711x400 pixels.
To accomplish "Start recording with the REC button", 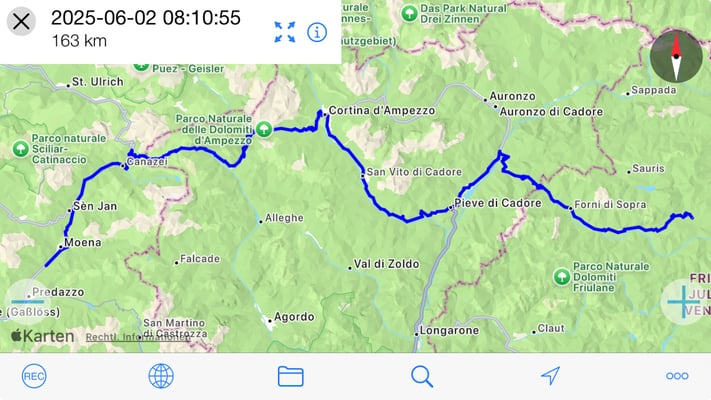I will pyautogui.click(x=34, y=377).
